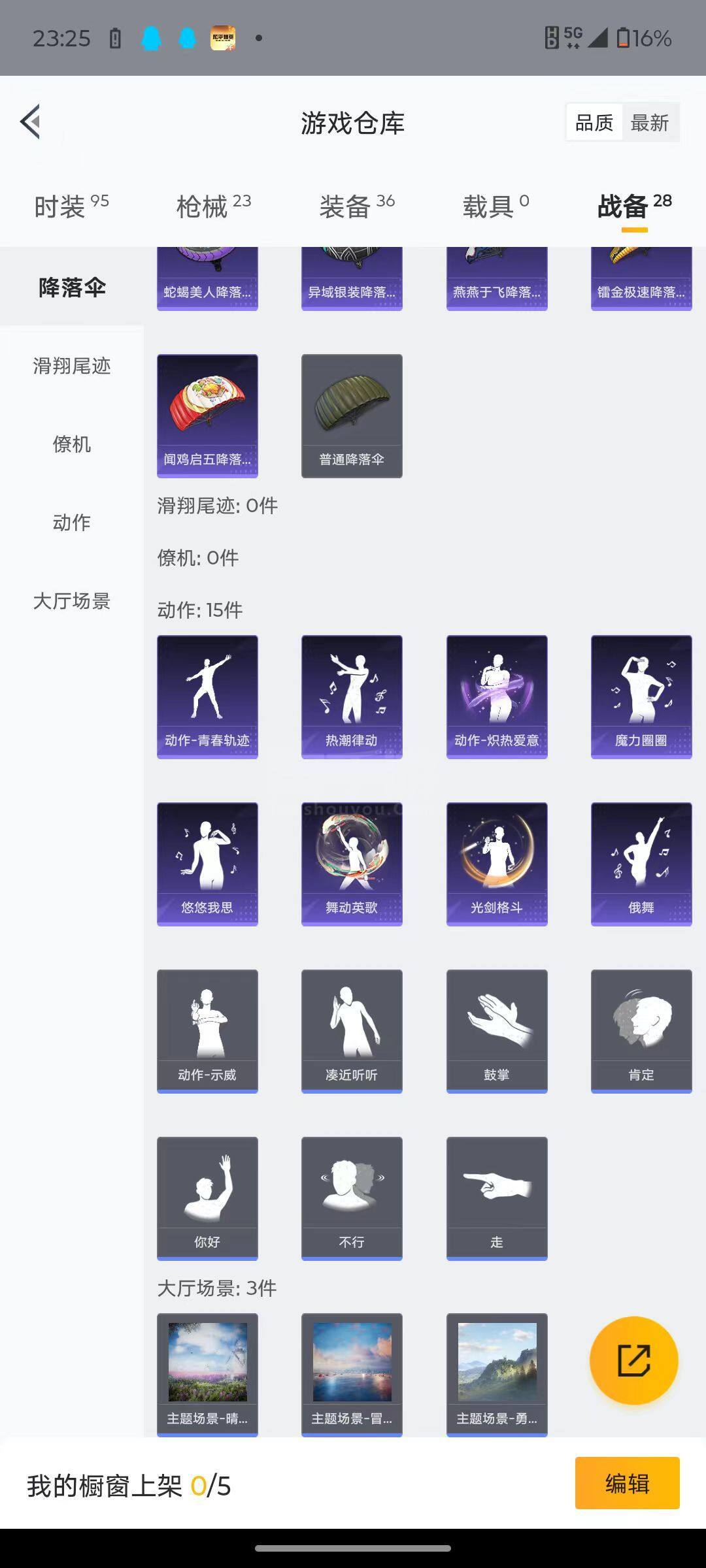This screenshot has width=706, height=1568.
Task: Switch to the 时装 tab
Action: (71, 207)
